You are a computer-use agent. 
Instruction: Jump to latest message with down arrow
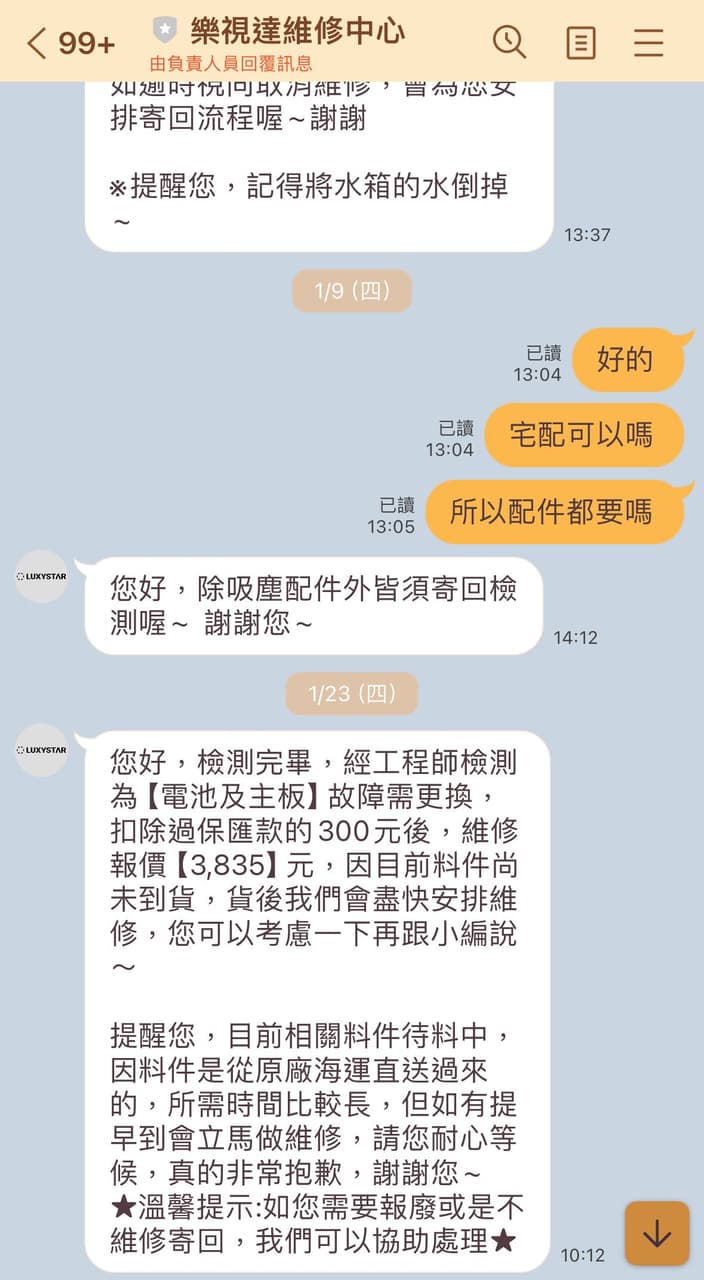(657, 1233)
